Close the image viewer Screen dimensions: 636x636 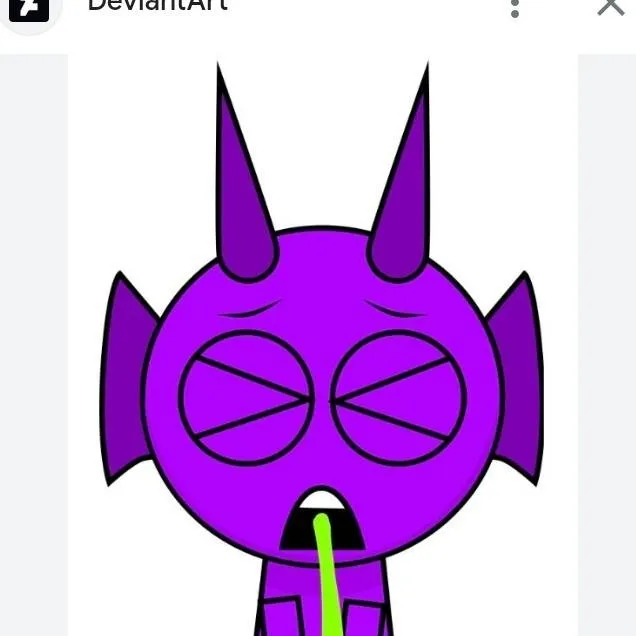(610, 6)
